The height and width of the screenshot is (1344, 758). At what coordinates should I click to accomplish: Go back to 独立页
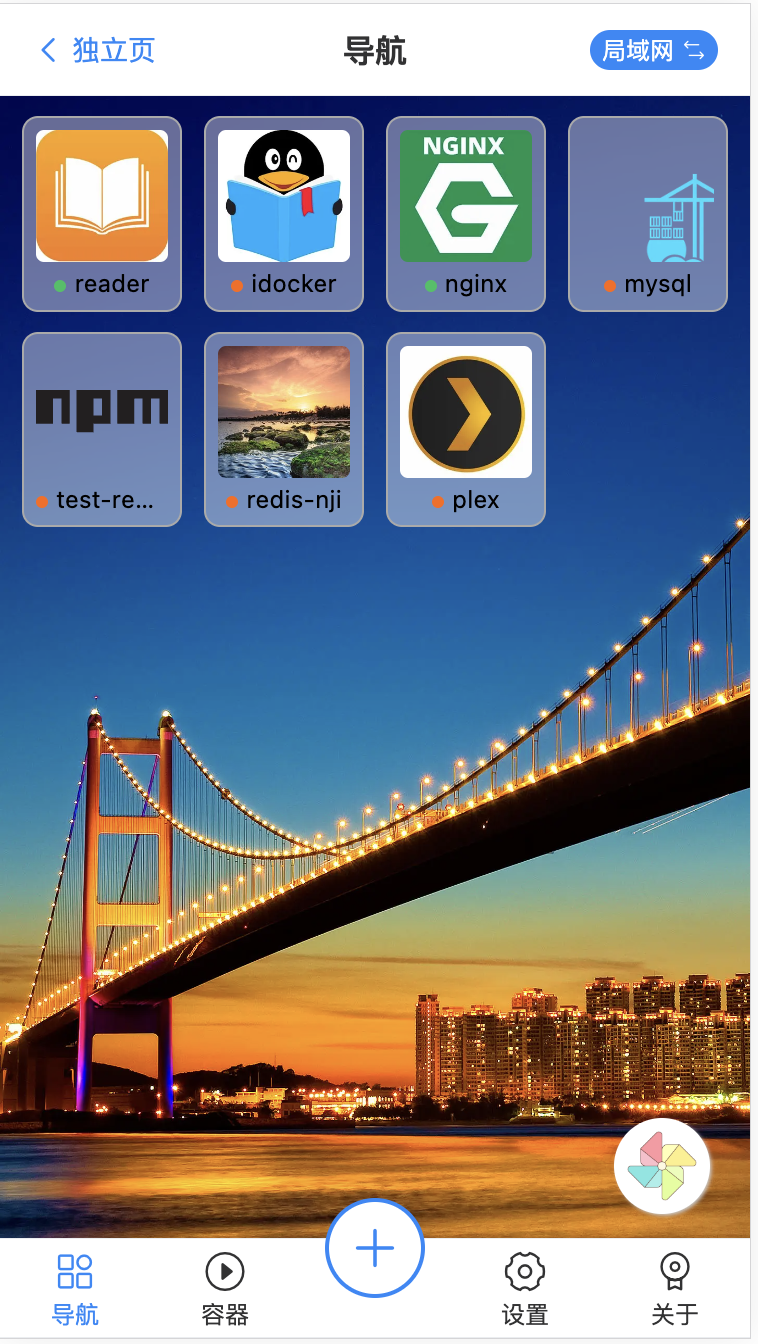97,50
